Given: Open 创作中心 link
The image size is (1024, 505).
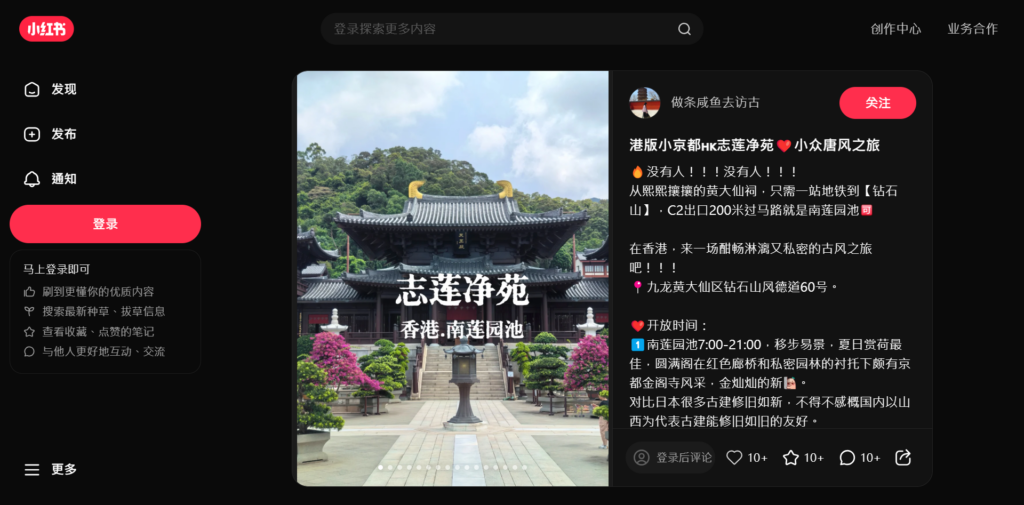Looking at the screenshot, I should click(x=896, y=29).
